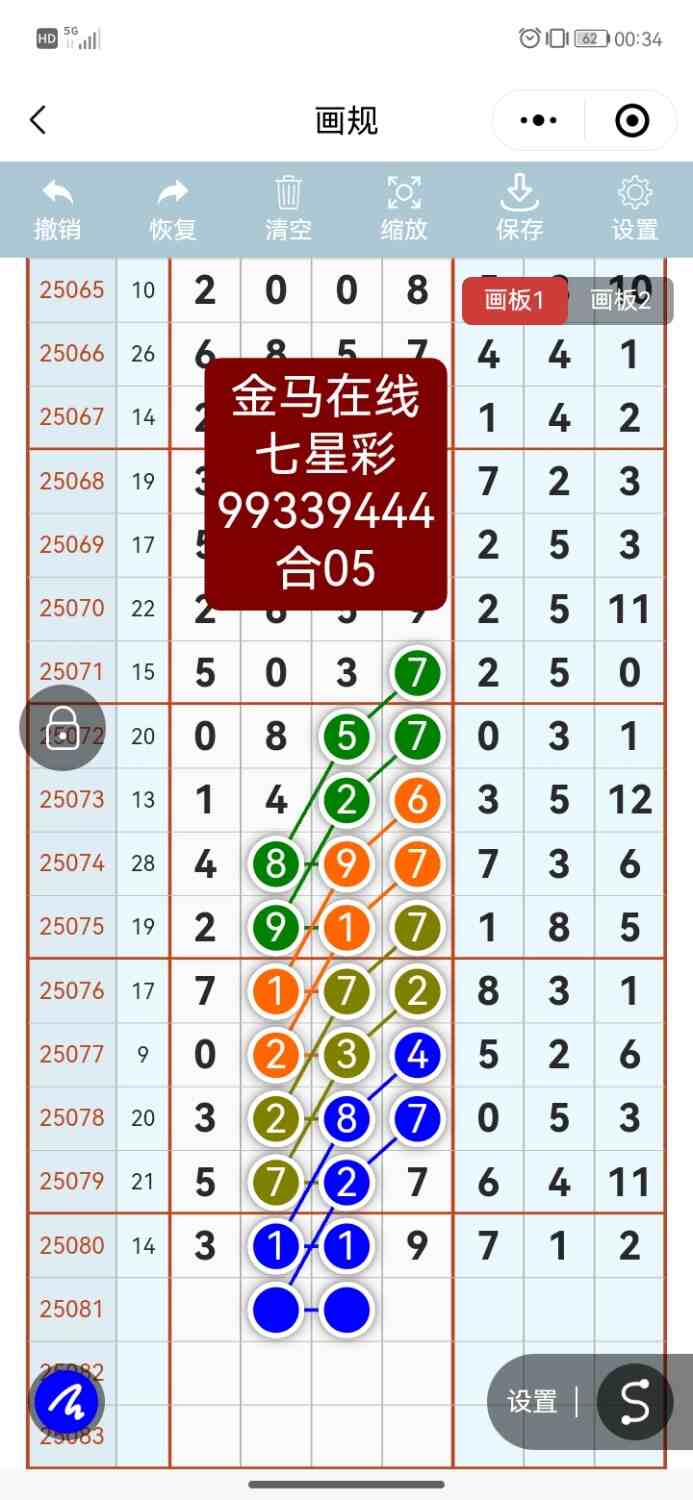The height and width of the screenshot is (1500, 693).
Task: Tap the S curve button
Action: coord(635,1402)
